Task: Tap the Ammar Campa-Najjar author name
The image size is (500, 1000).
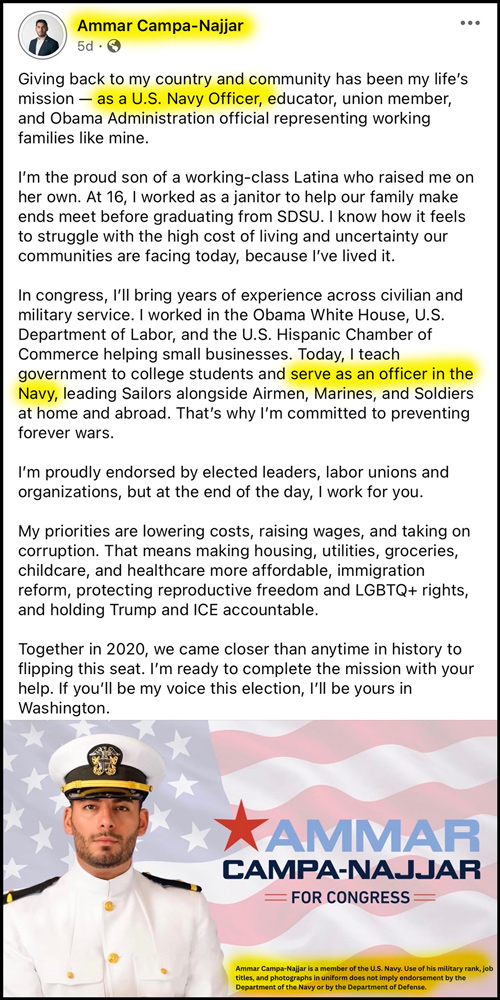Action: coord(159,26)
